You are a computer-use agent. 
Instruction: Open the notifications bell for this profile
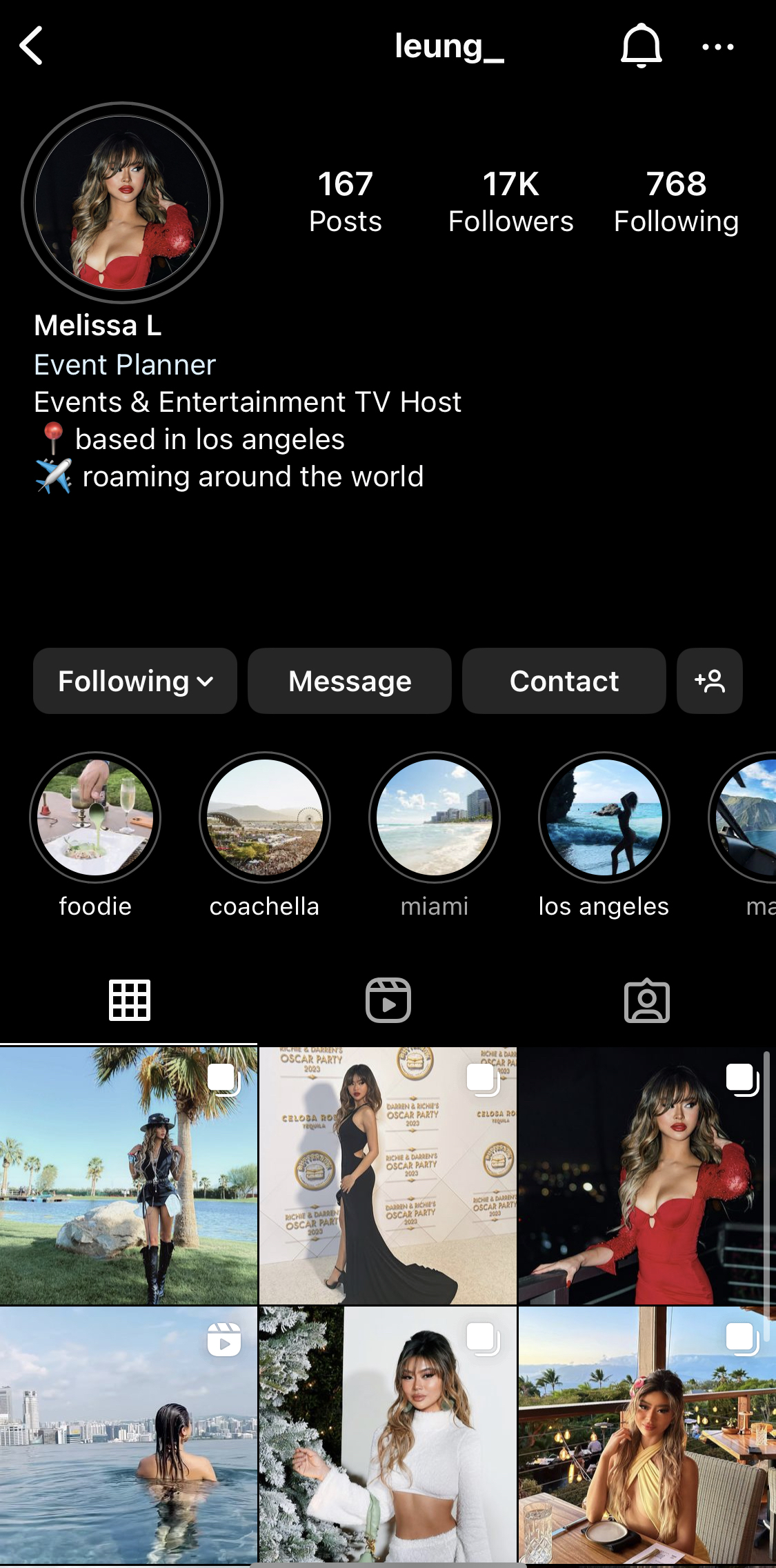(x=641, y=46)
